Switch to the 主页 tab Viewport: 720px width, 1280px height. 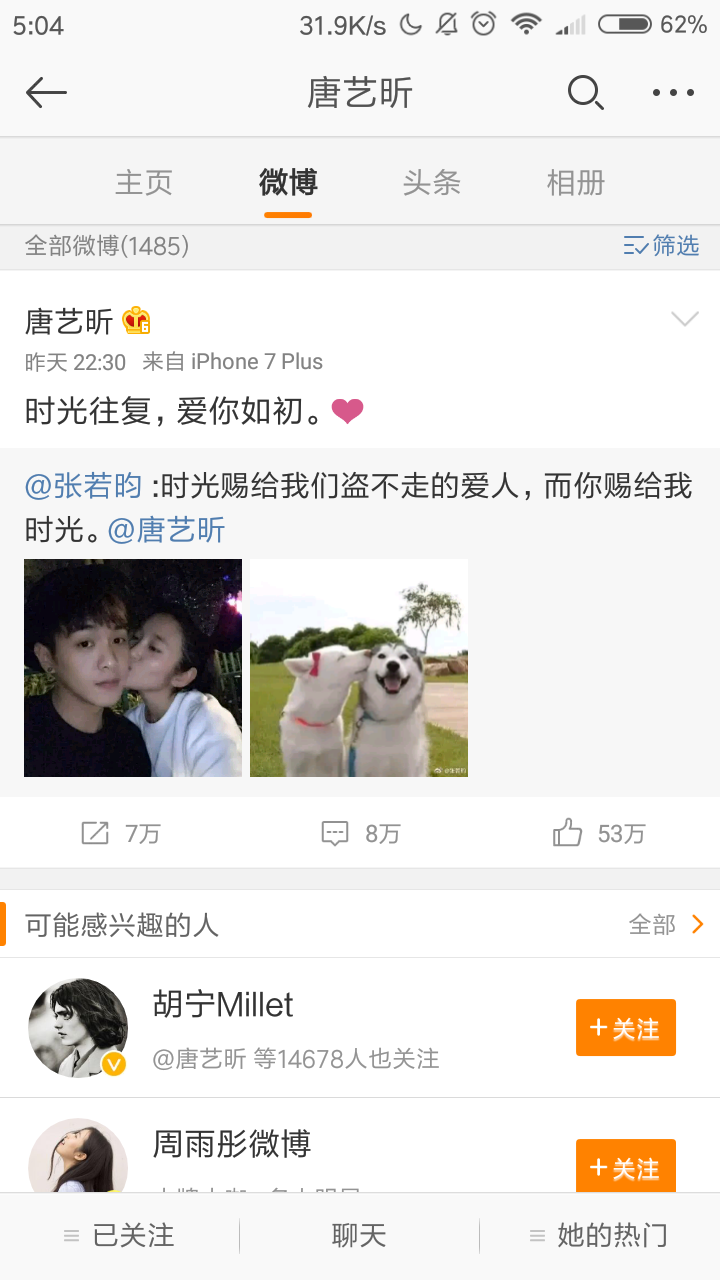[x=144, y=182]
